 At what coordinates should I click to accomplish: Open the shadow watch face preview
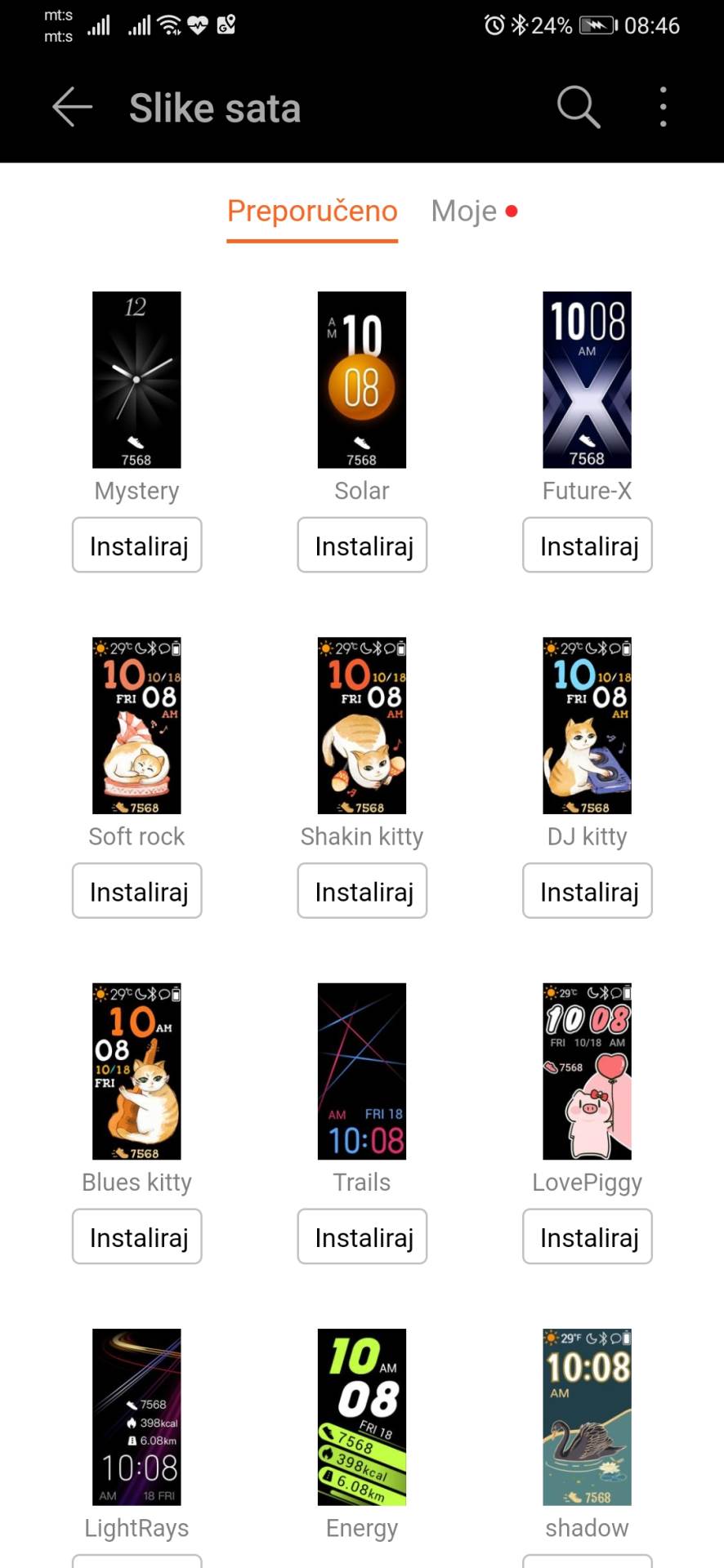588,1417
